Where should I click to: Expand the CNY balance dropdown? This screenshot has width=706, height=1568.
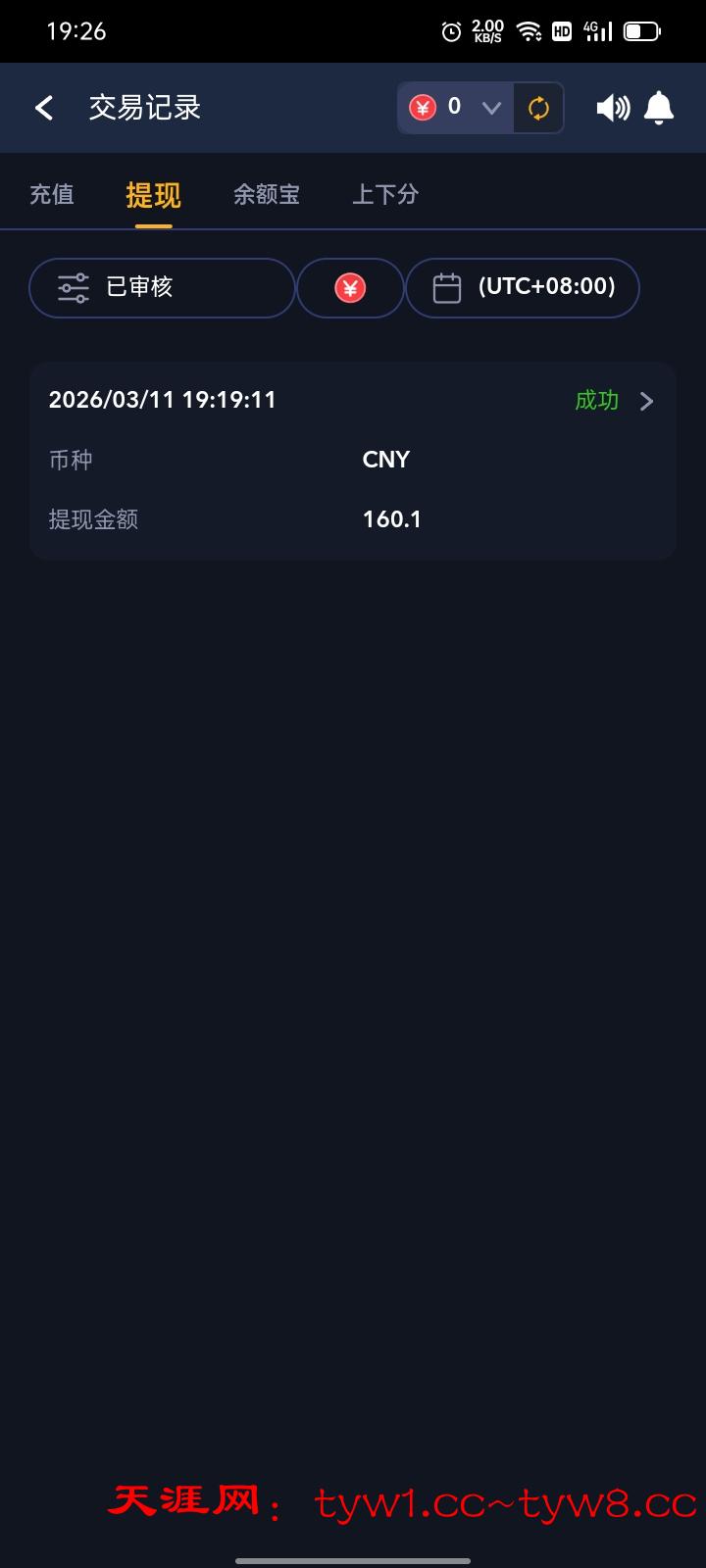tap(490, 108)
